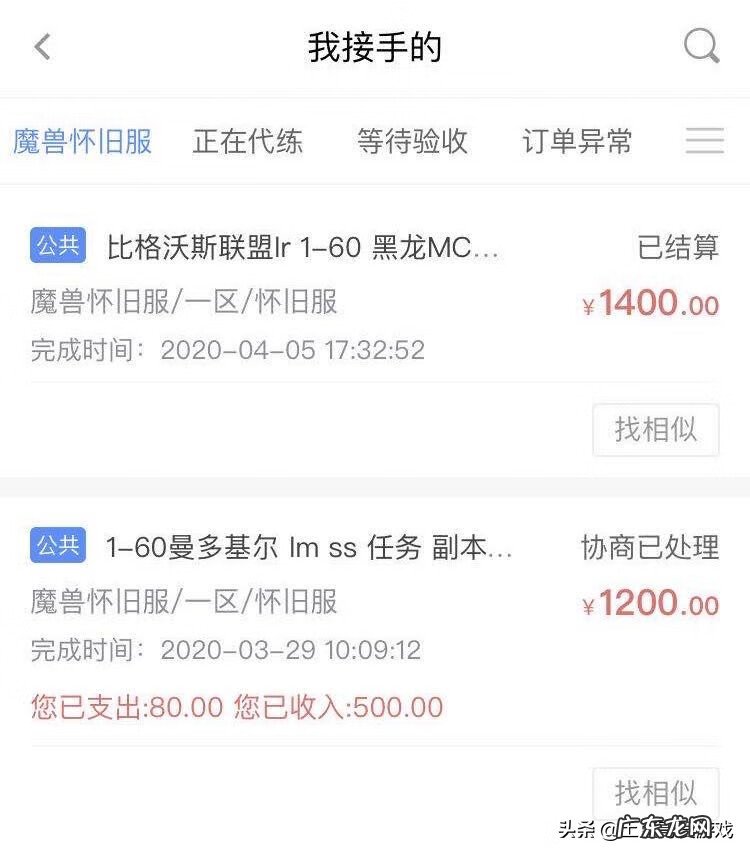Click the 您已支出:80.00 expense text
This screenshot has height=856, width=750.
pos(125,707)
